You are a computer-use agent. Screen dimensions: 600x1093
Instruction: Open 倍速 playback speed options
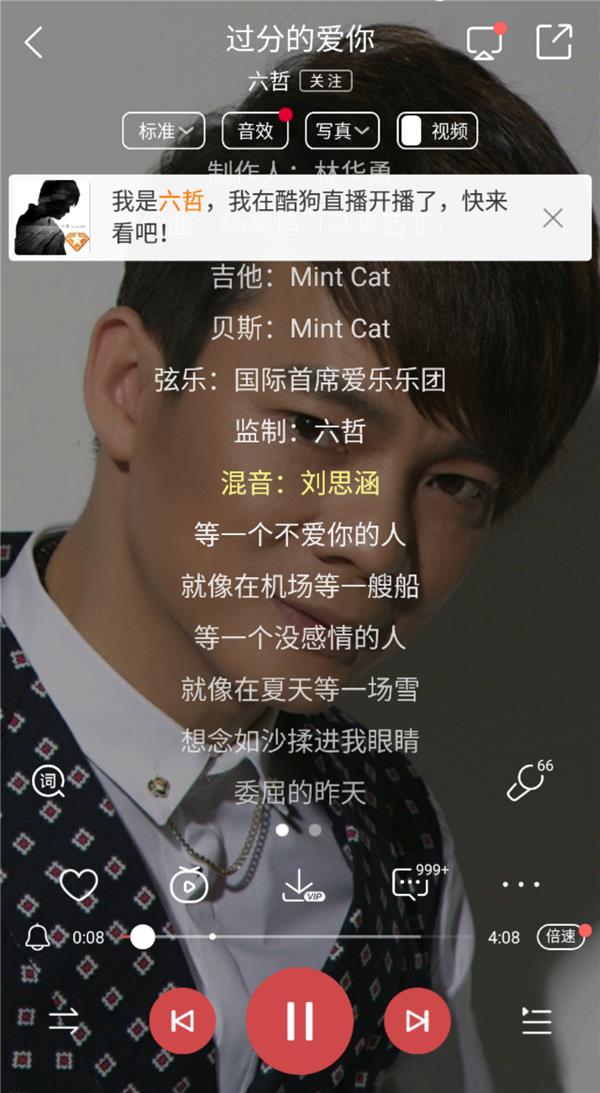point(559,937)
